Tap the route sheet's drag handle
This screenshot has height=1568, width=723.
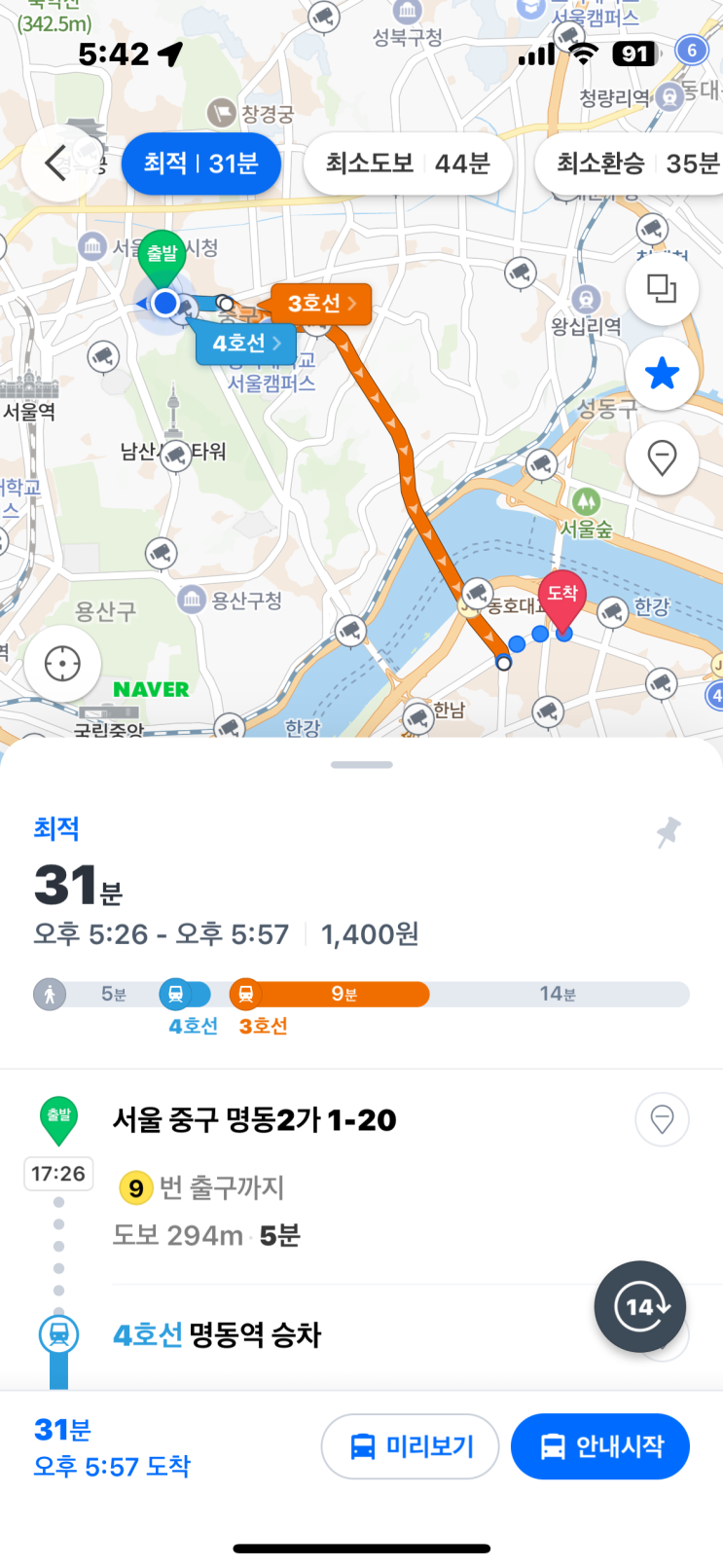(x=361, y=765)
